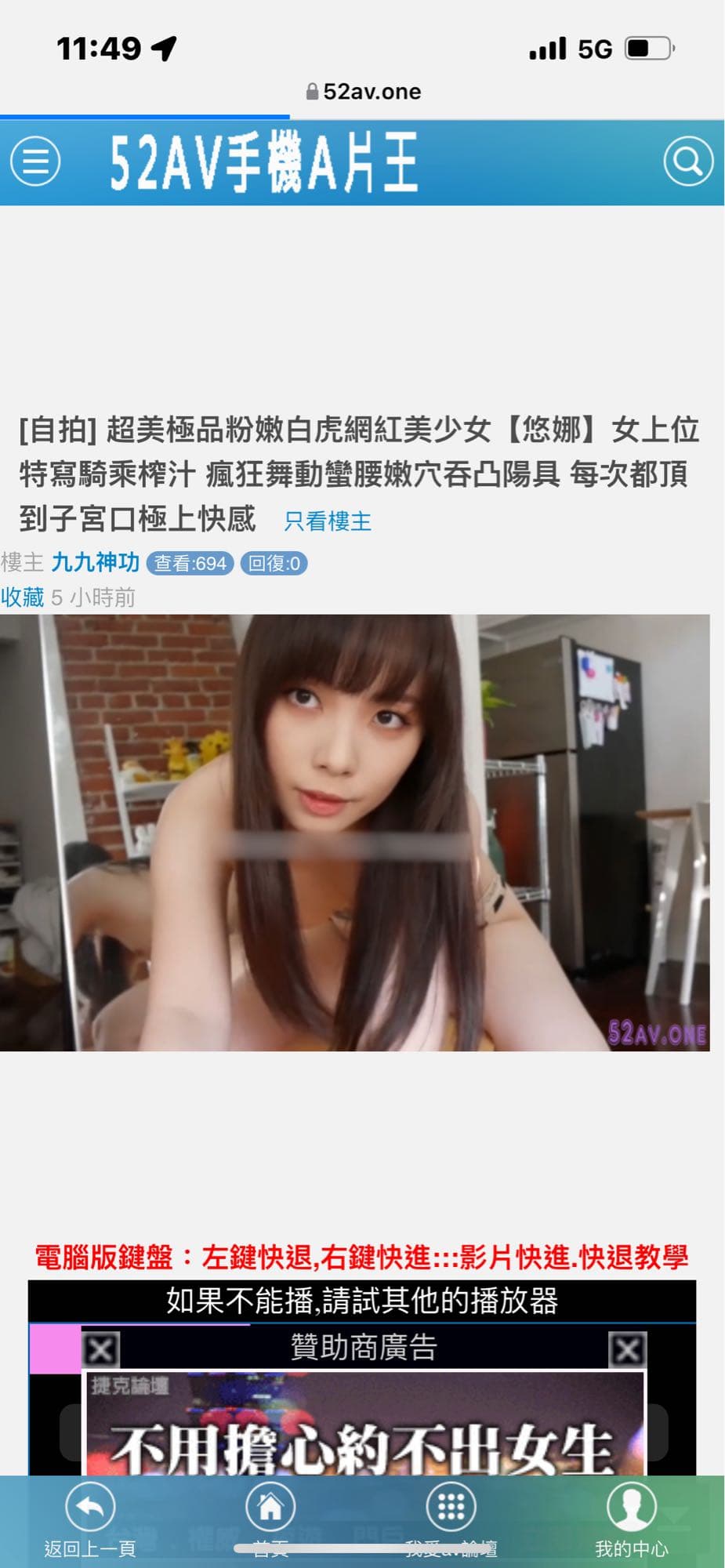This screenshot has height=1568, width=725.
Task: Open 我的中心 profile tab
Action: [631, 1518]
